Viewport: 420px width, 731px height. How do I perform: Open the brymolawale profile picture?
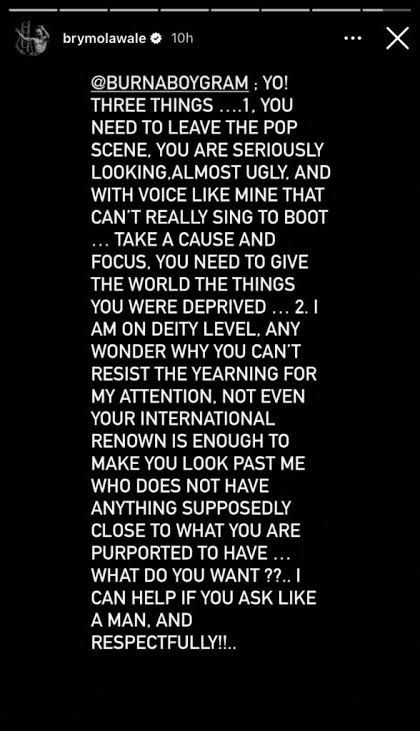coord(32,39)
